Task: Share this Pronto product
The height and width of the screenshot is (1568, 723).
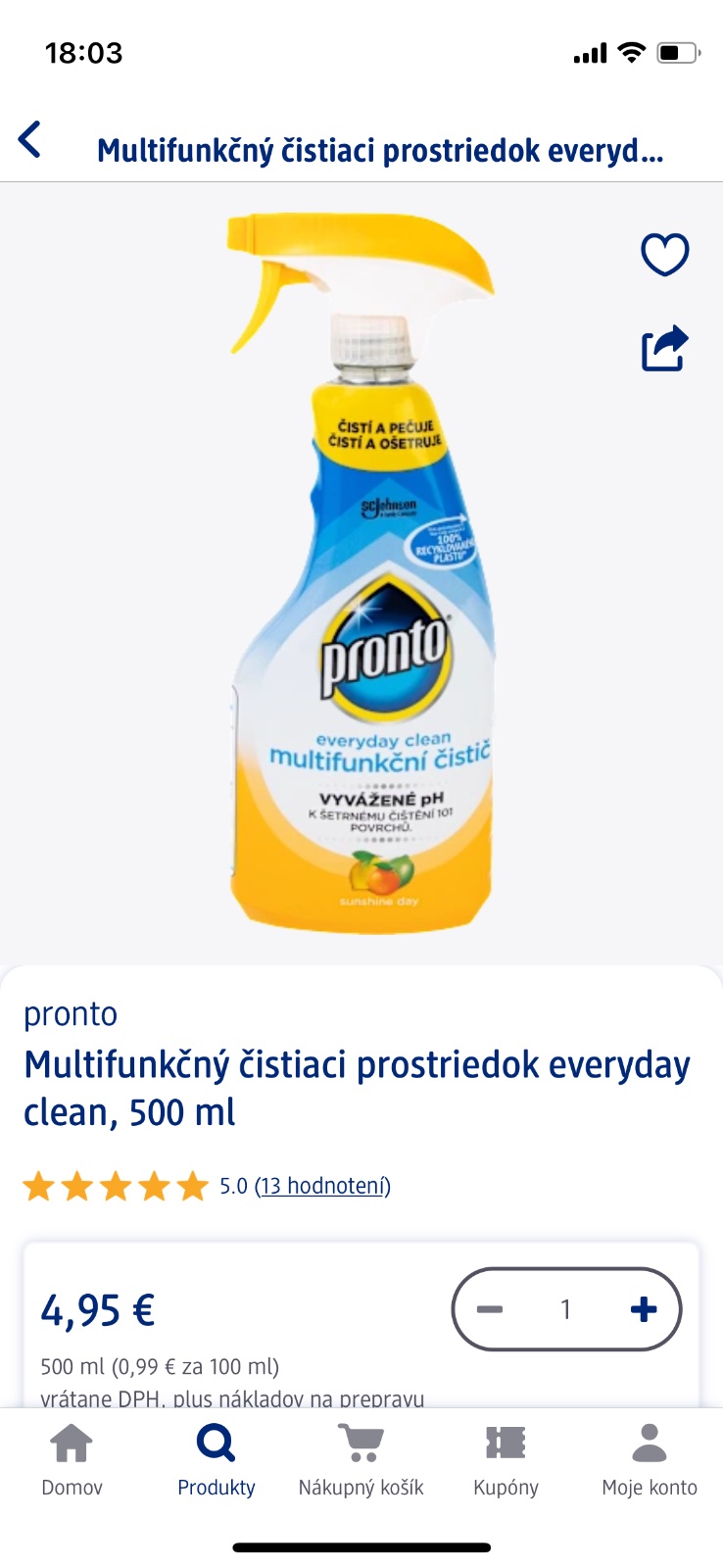Action: pos(664,348)
